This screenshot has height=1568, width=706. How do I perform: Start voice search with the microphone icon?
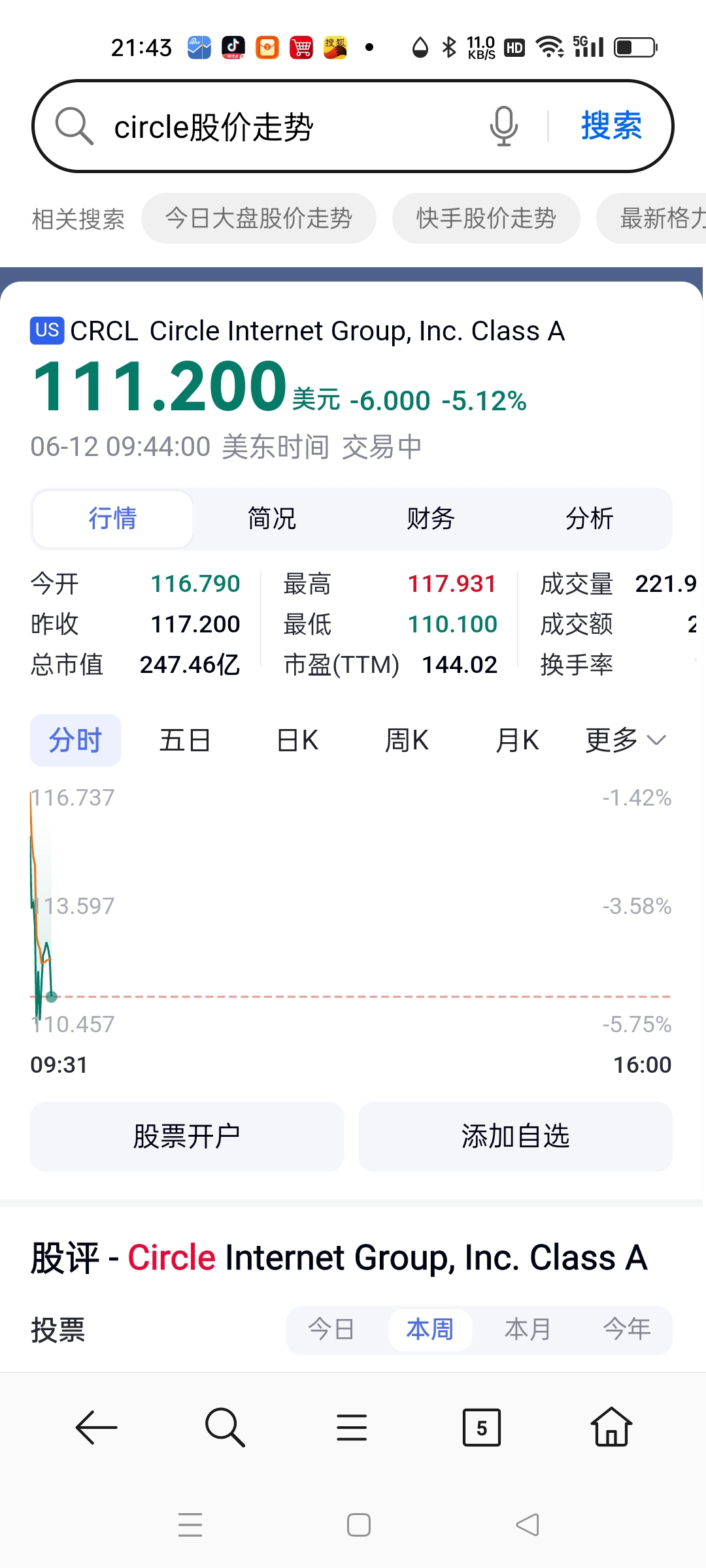tap(504, 126)
